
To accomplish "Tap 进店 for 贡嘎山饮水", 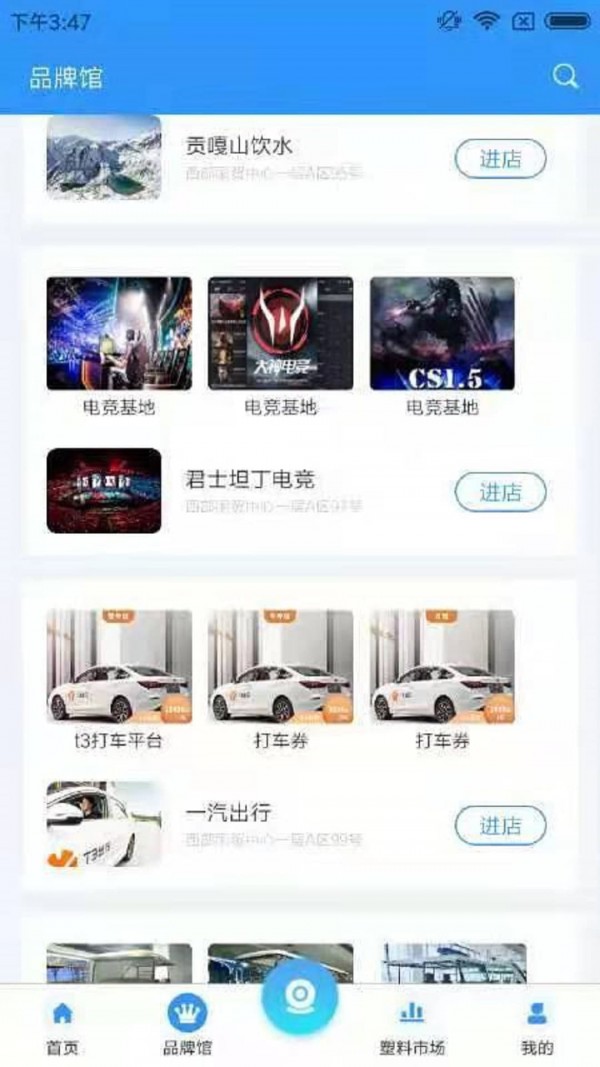I will (500, 159).
